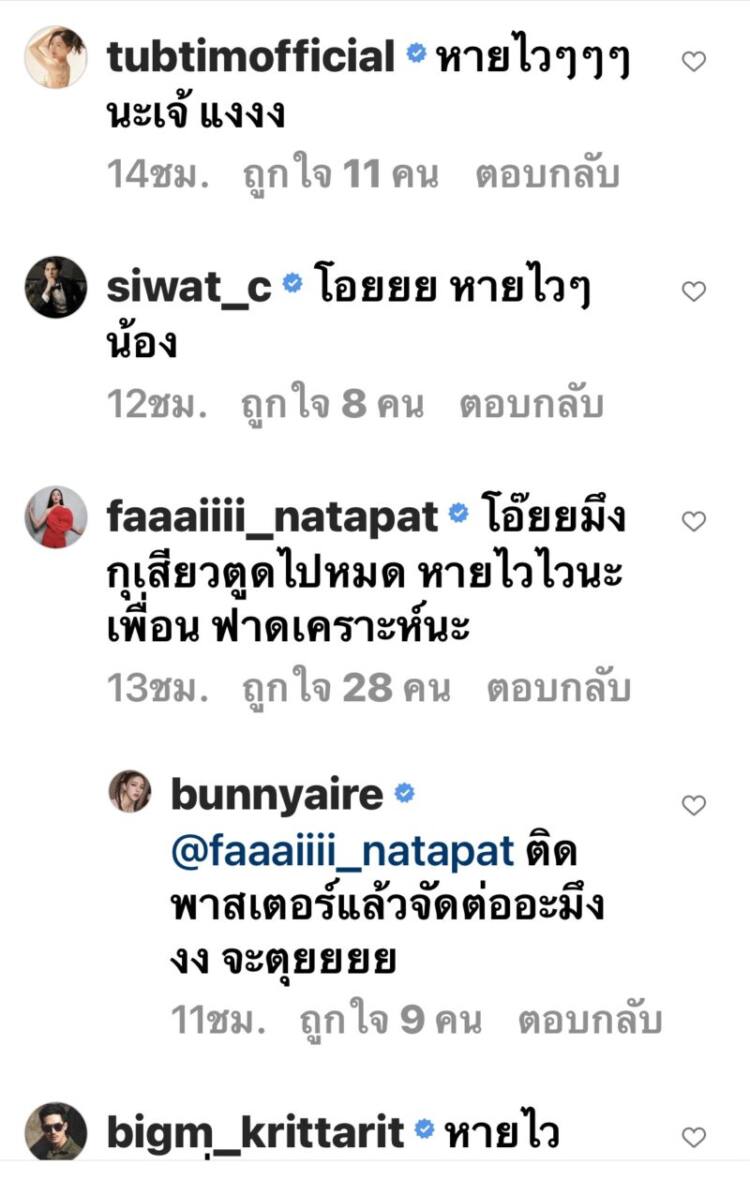View likes on tubtimofficial's comment
This screenshot has height=1180, width=750.
tap(340, 175)
